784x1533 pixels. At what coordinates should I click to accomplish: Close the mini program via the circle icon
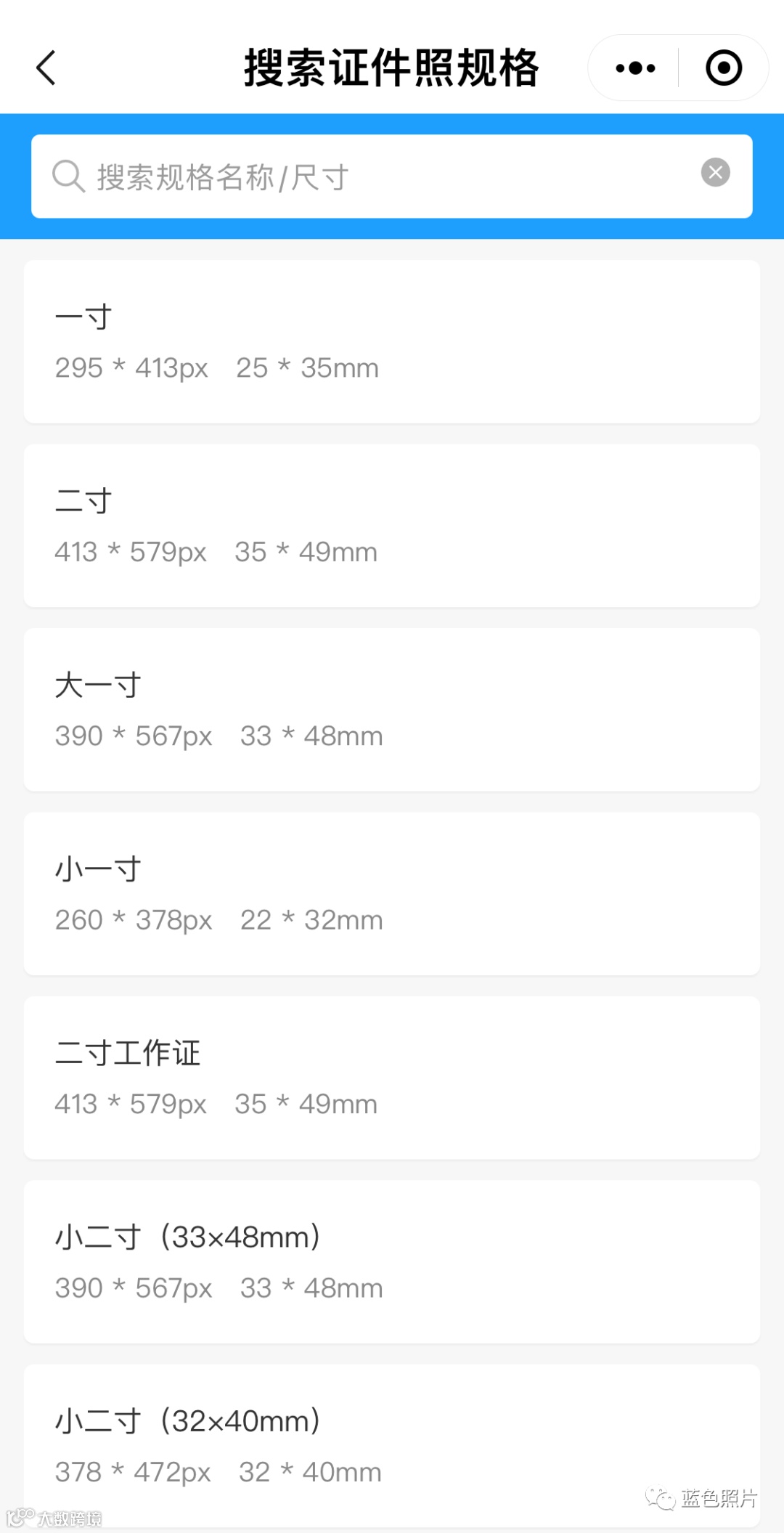pyautogui.click(x=724, y=68)
